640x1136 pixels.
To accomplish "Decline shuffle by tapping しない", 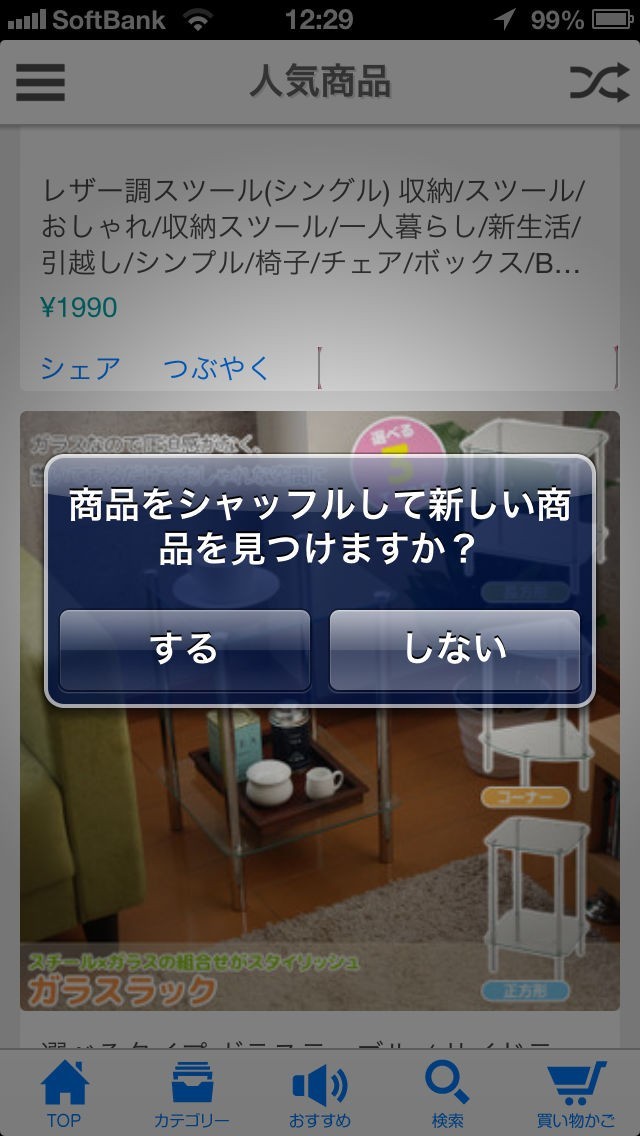I will tap(455, 650).
